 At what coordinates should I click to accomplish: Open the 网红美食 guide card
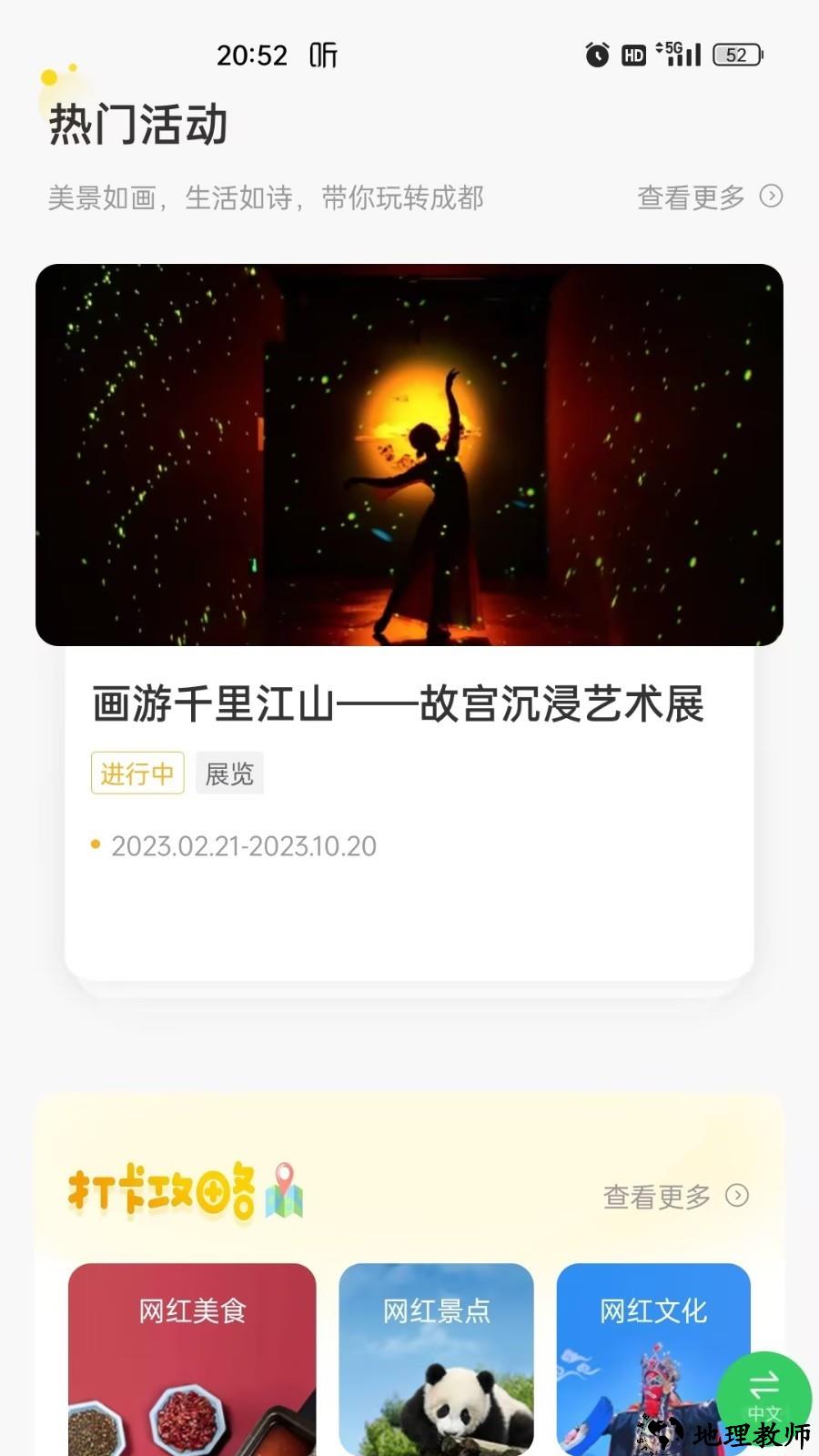pos(191,1356)
